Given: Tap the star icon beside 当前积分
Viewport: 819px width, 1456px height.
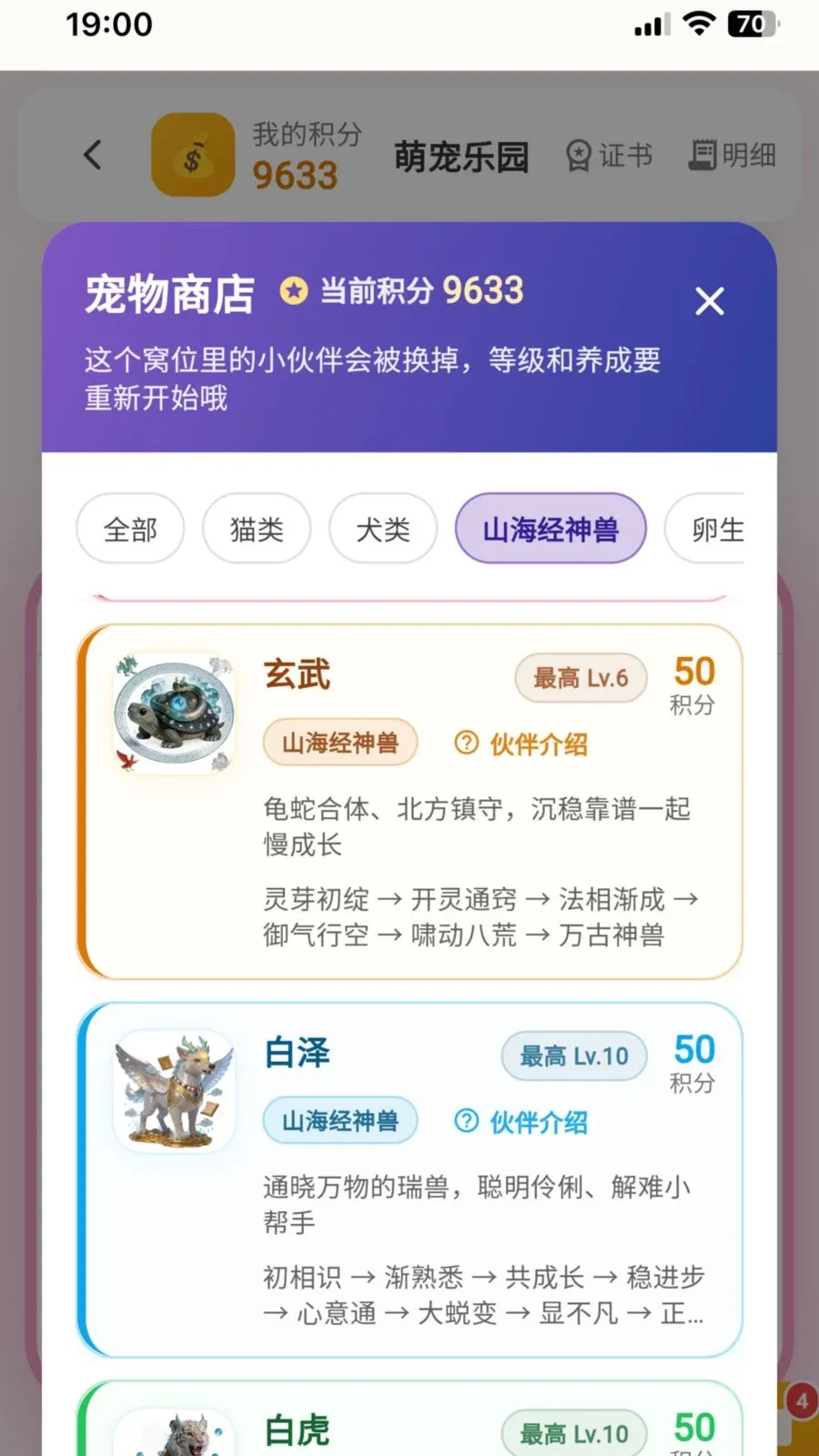Looking at the screenshot, I should pyautogui.click(x=293, y=291).
